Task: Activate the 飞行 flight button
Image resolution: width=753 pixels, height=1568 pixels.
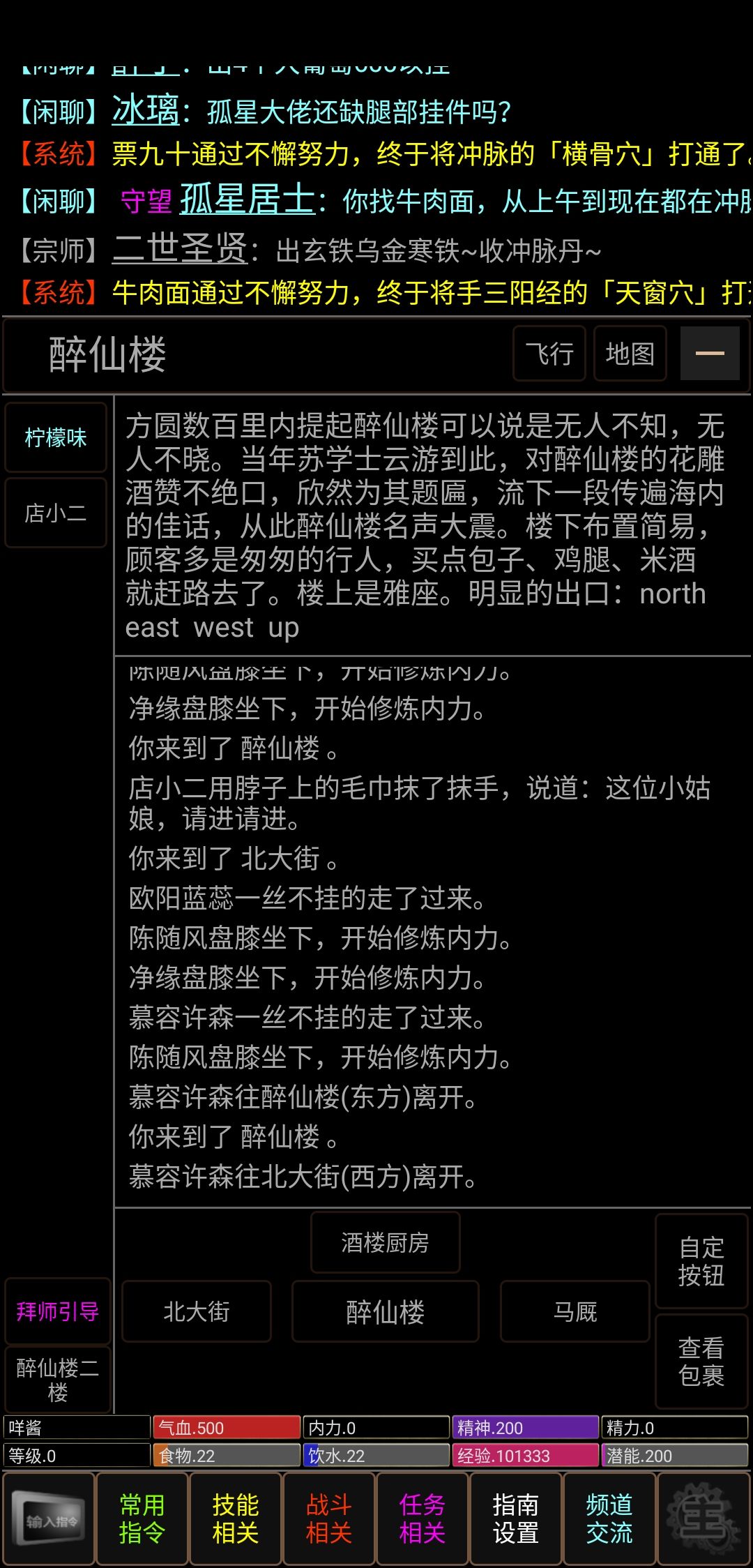Action: pyautogui.click(x=549, y=354)
